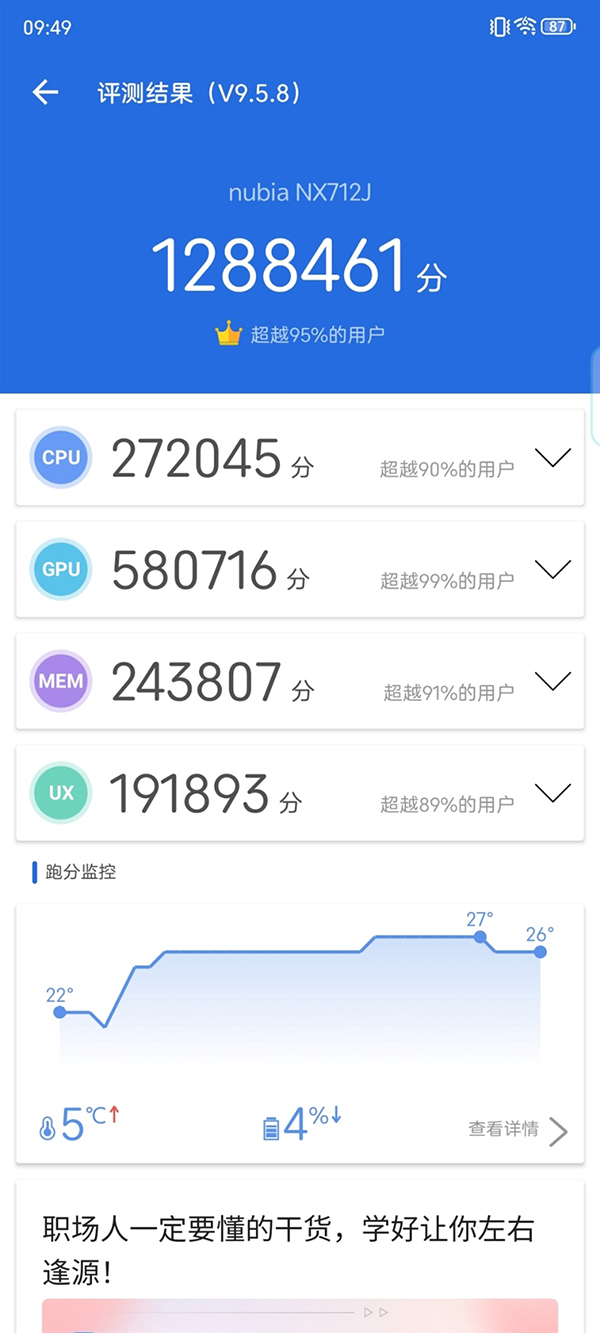Expand the GPU score breakdown
Viewport: 600px width, 1333px height.
click(552, 569)
